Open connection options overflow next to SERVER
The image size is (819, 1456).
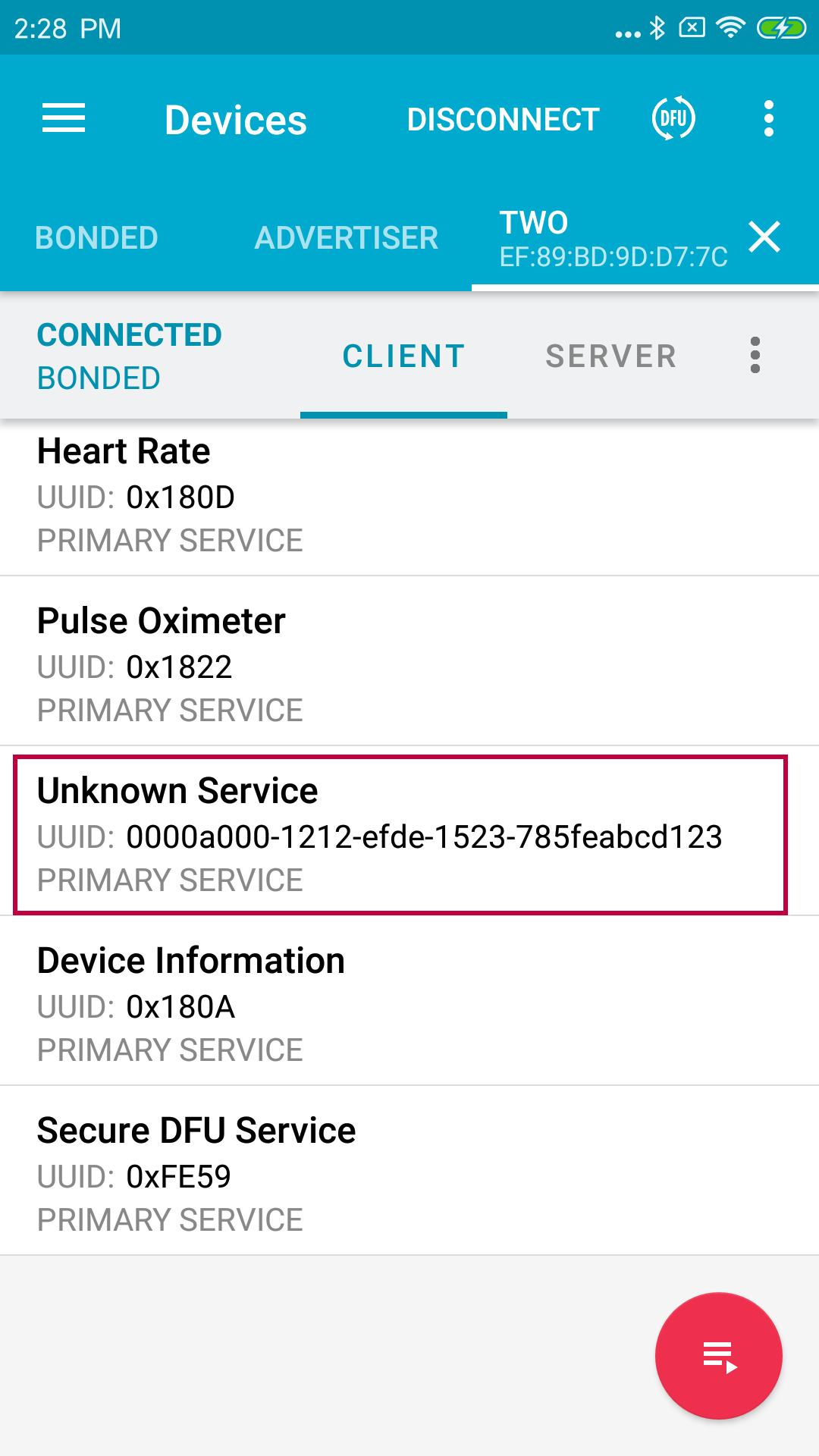coord(755,356)
